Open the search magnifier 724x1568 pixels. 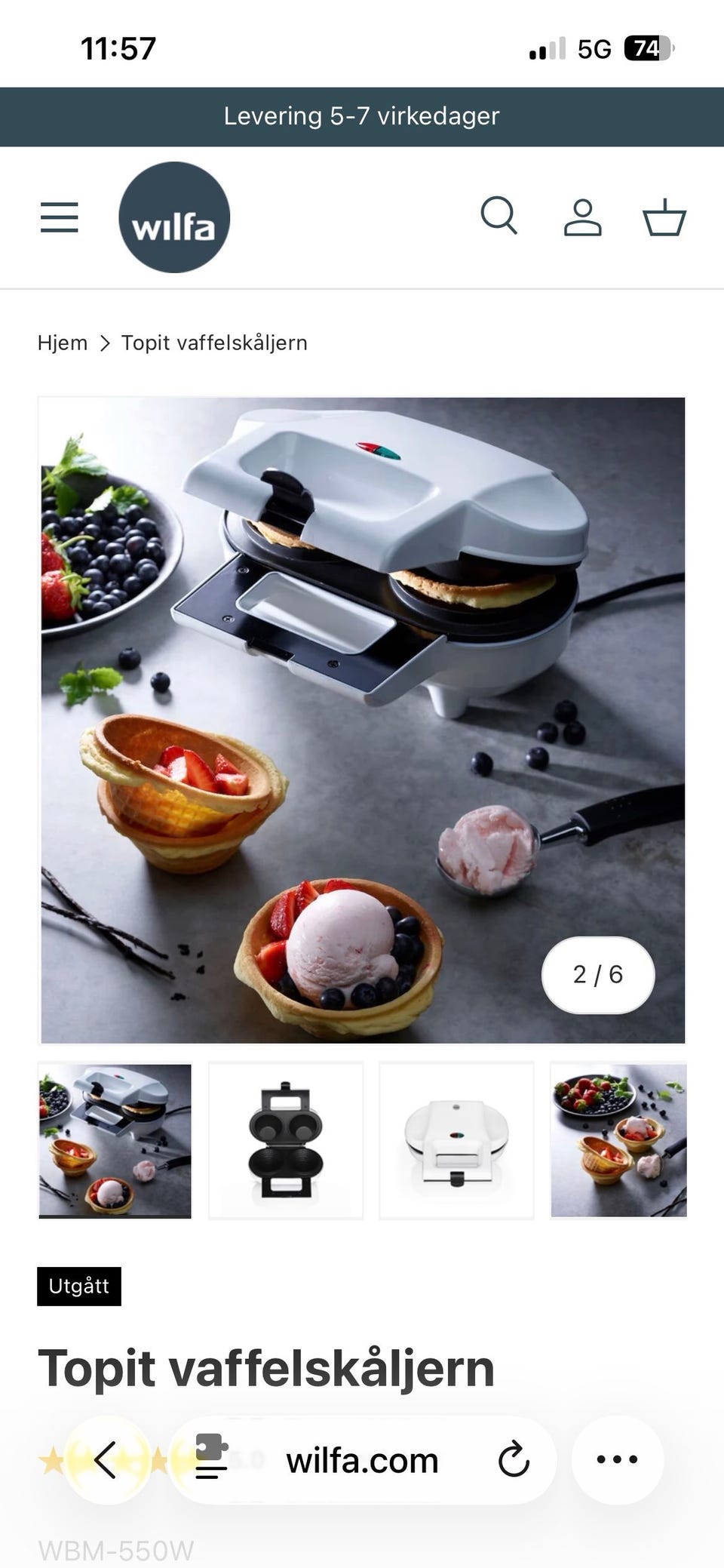(x=499, y=217)
